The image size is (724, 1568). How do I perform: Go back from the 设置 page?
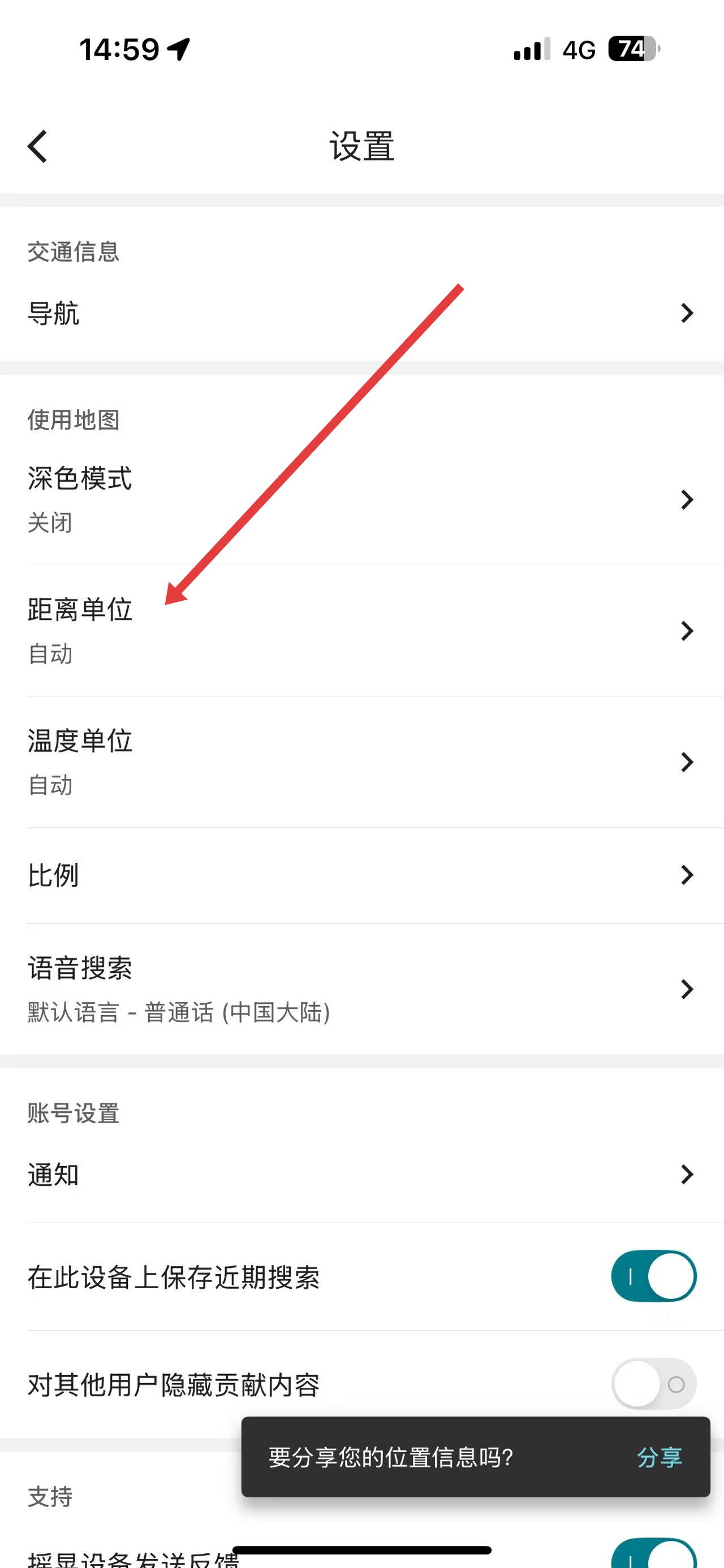[38, 147]
